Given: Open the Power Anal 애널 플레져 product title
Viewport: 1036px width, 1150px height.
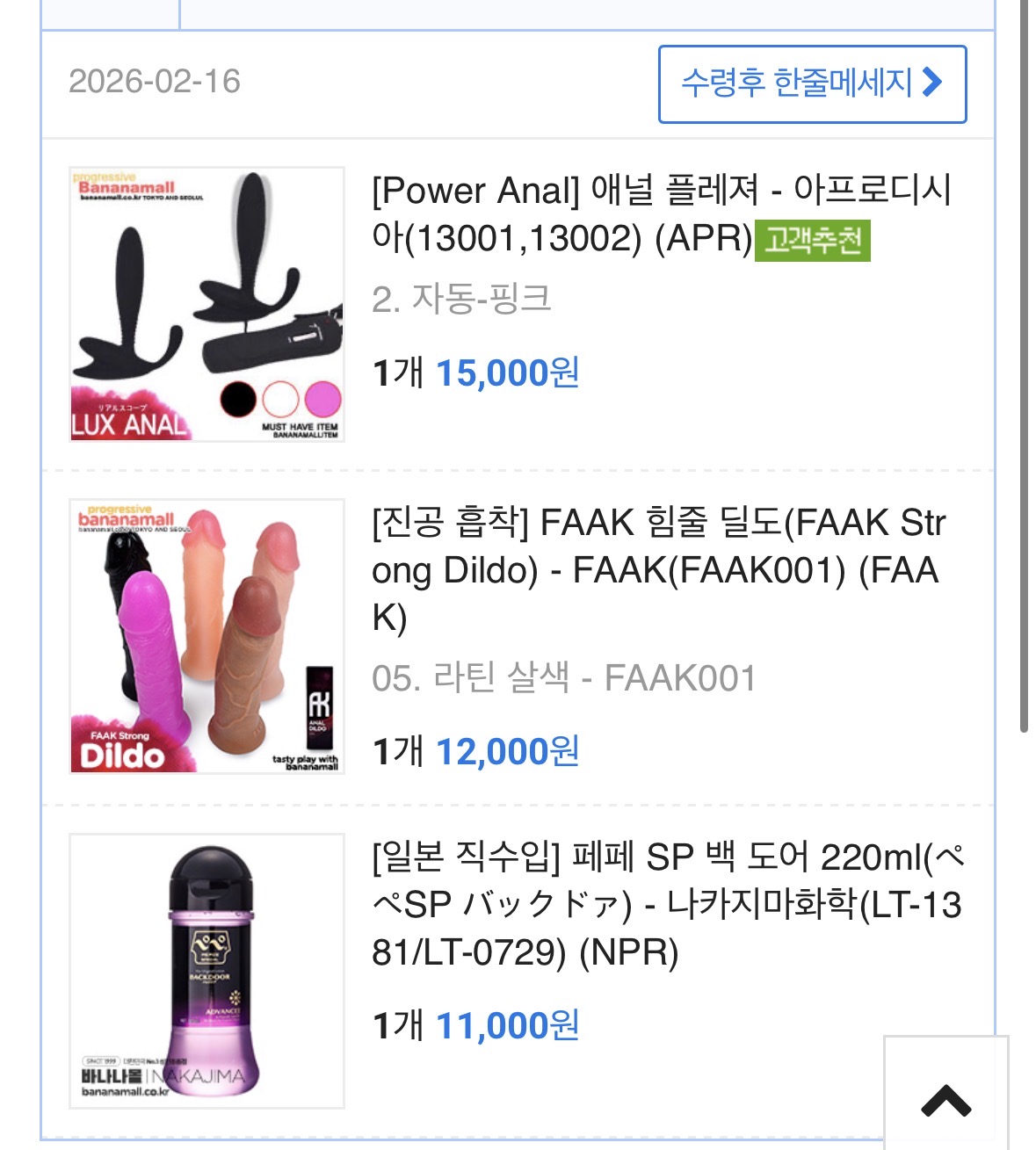Looking at the screenshot, I should (661, 213).
